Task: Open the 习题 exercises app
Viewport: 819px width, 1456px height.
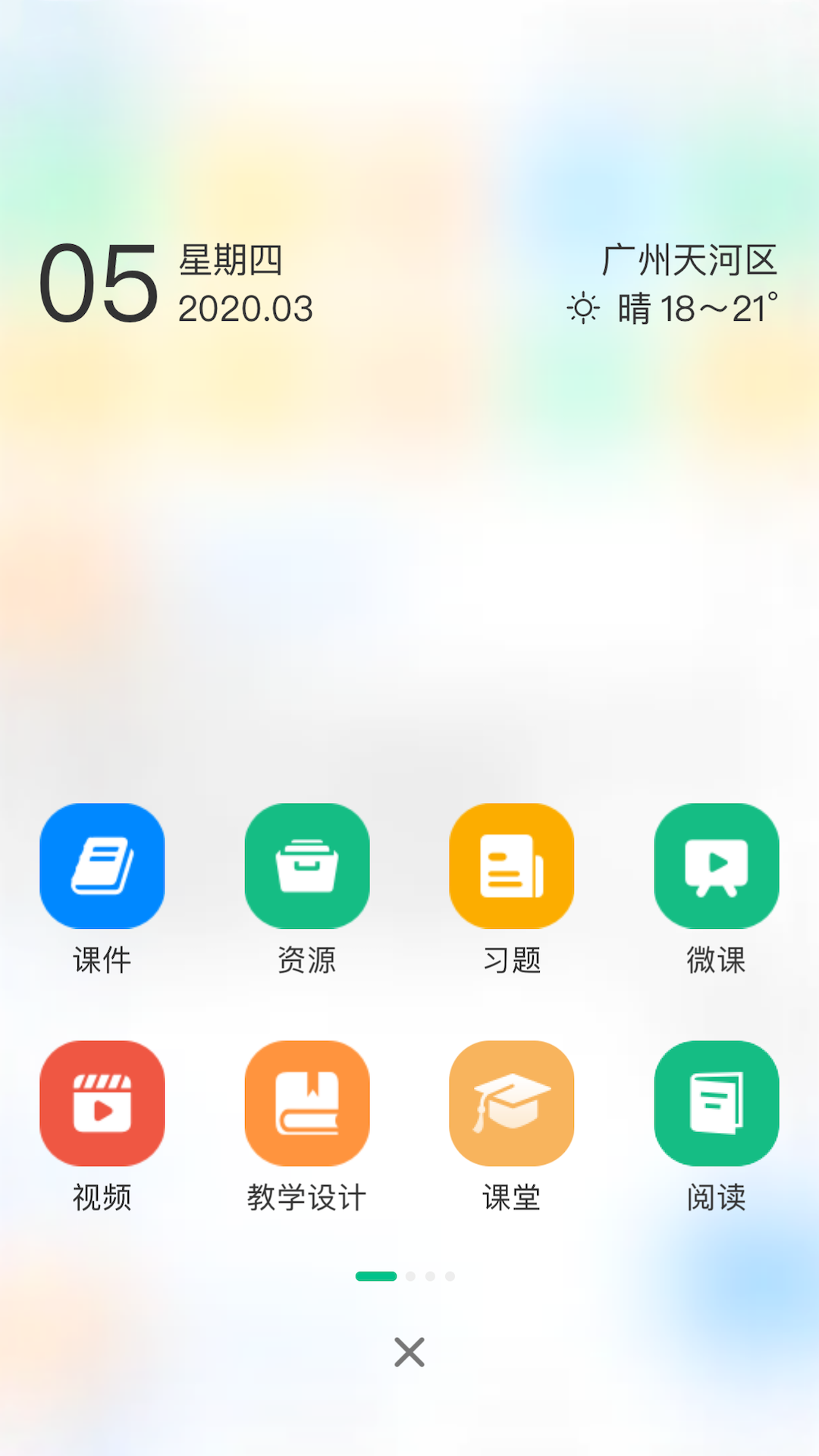Action: click(x=512, y=865)
